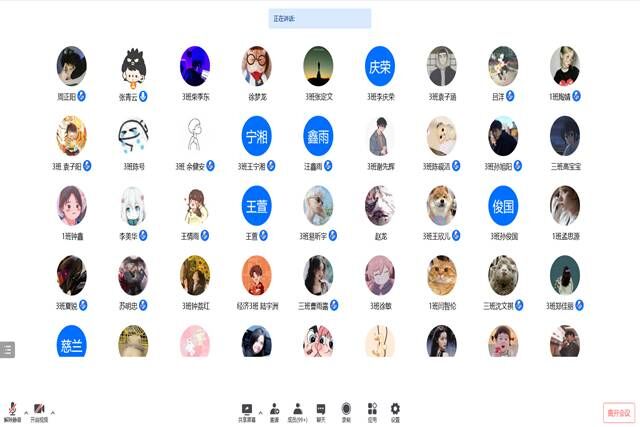Select participant 周正阳

pos(72,65)
